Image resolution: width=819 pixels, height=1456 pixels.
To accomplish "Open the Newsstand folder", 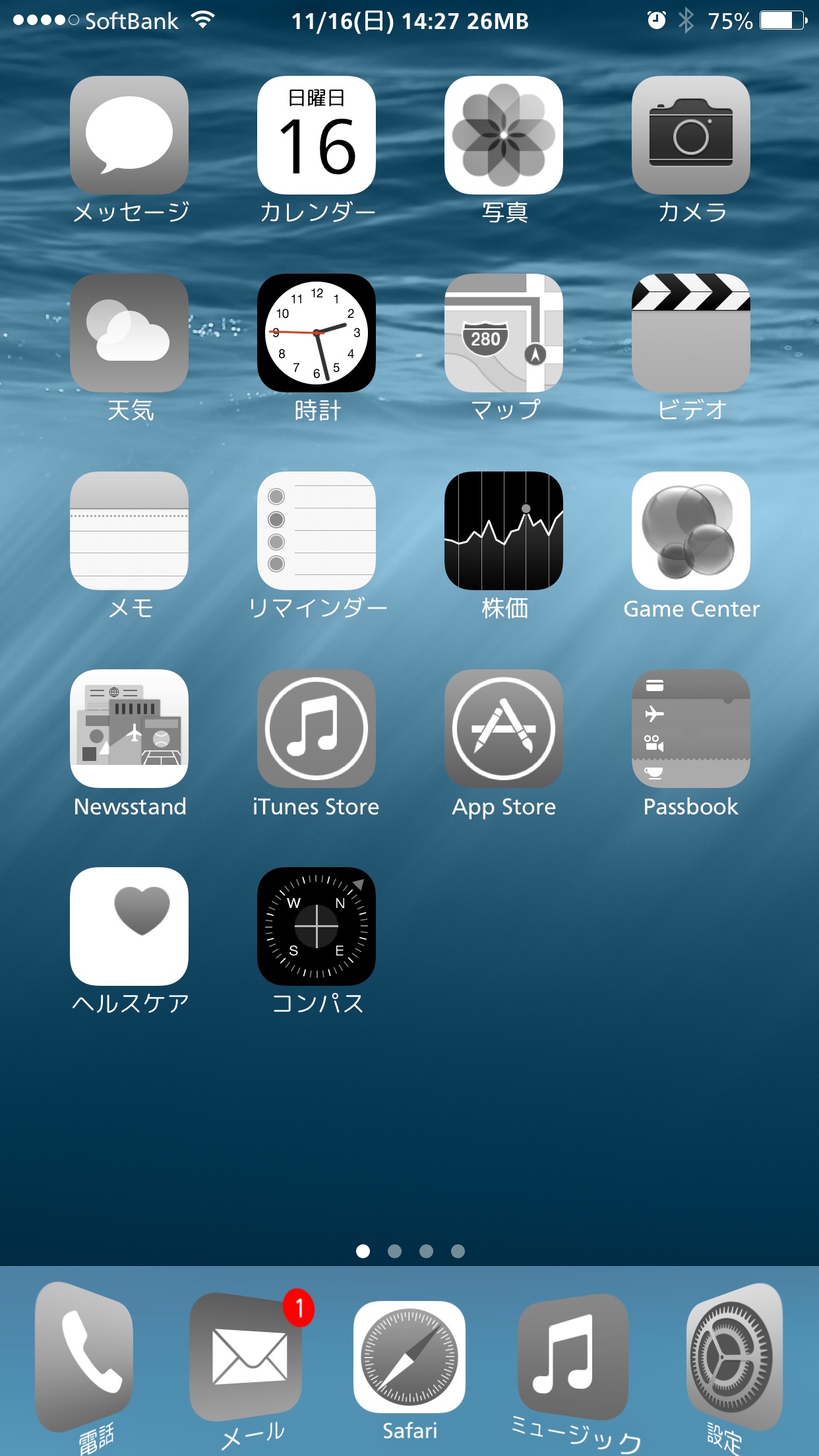I will [x=129, y=729].
